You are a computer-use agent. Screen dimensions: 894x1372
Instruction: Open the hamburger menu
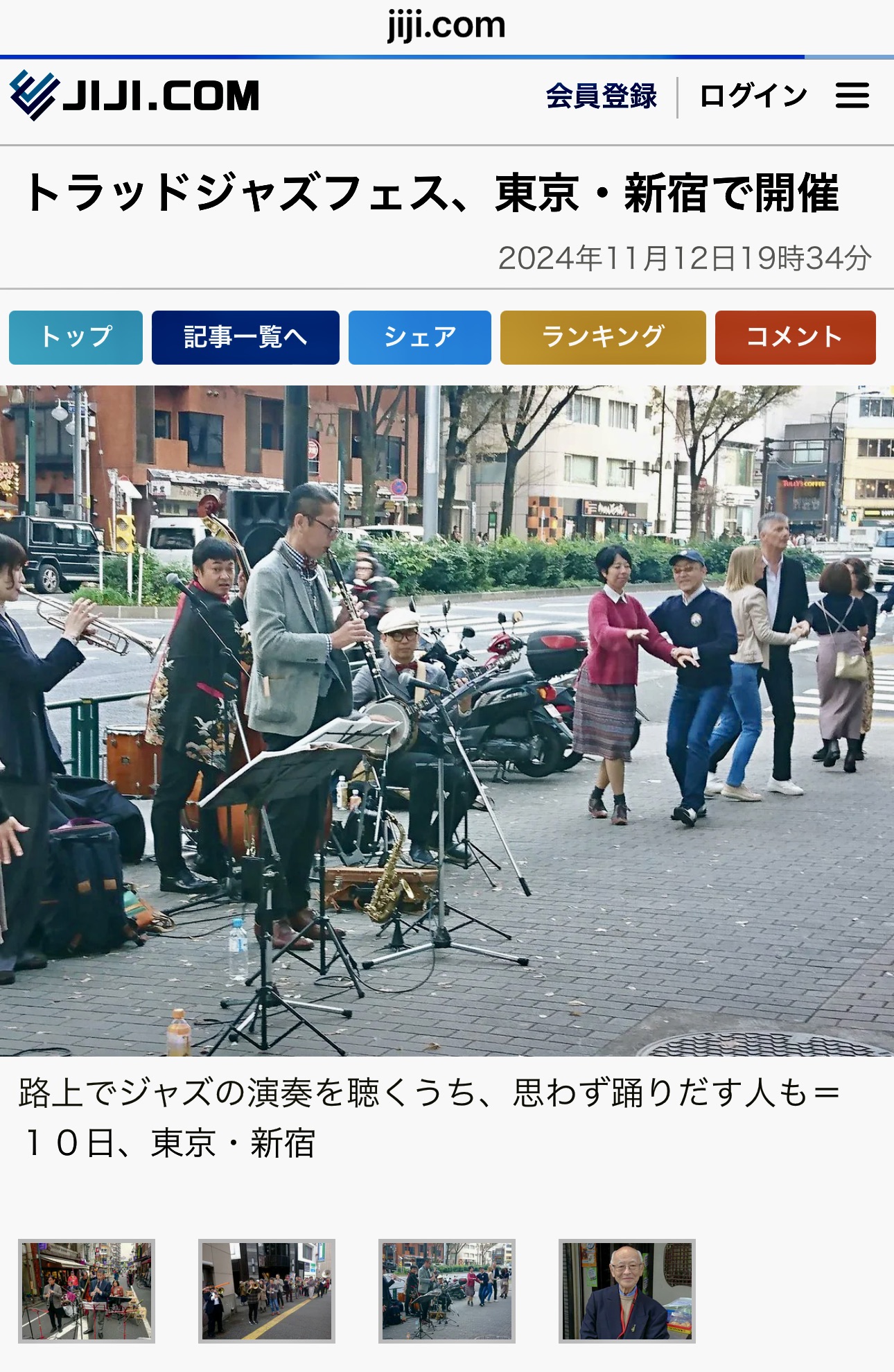click(x=852, y=96)
